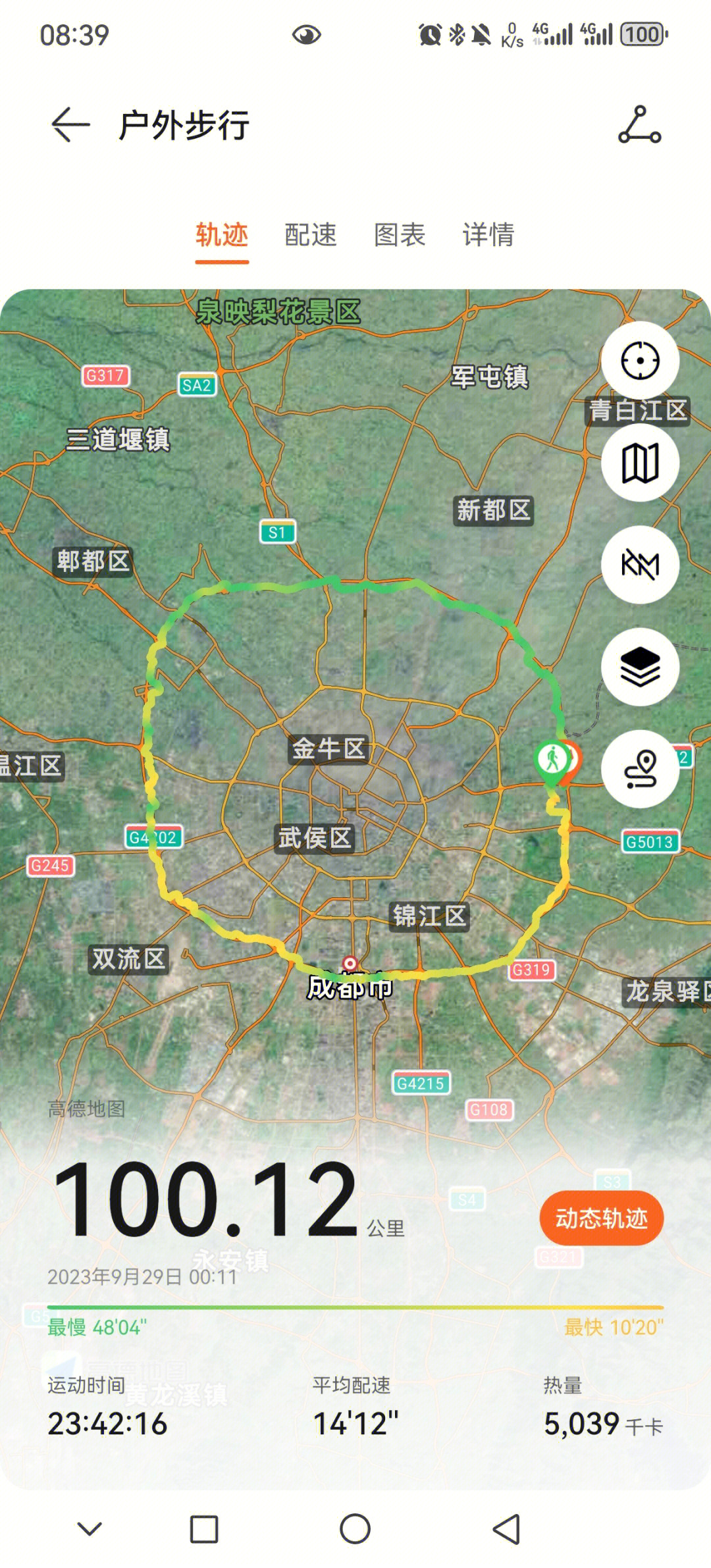Go back using the top arrow

70,124
